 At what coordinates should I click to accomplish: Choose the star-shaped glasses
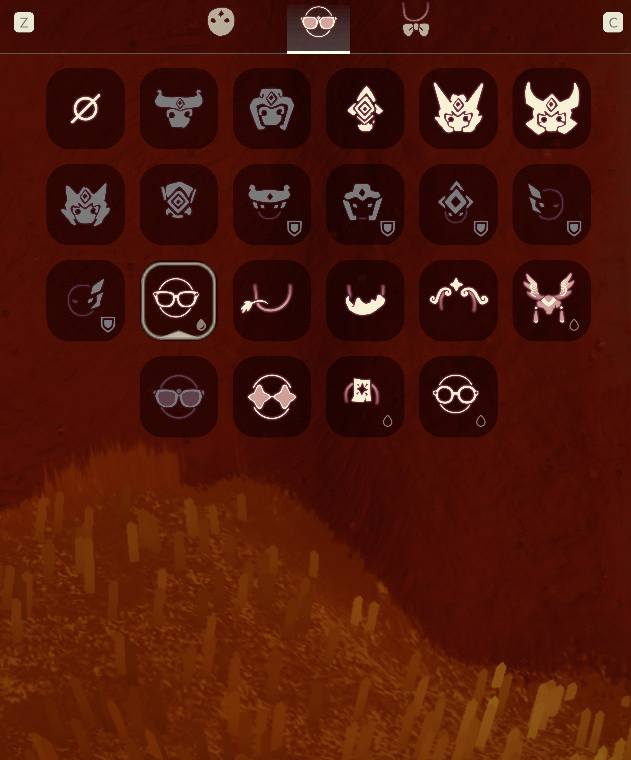[x=272, y=396]
